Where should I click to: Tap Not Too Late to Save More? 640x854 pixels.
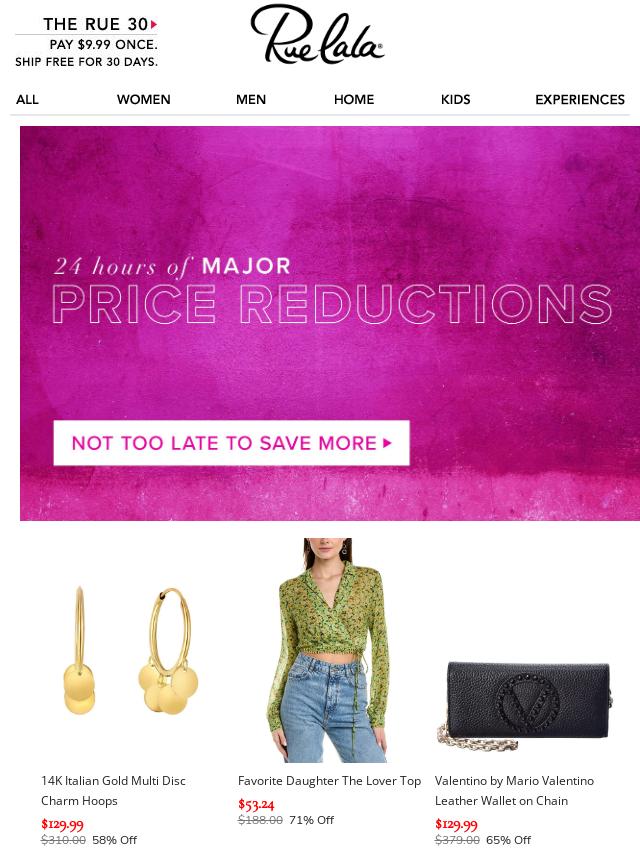tap(231, 443)
